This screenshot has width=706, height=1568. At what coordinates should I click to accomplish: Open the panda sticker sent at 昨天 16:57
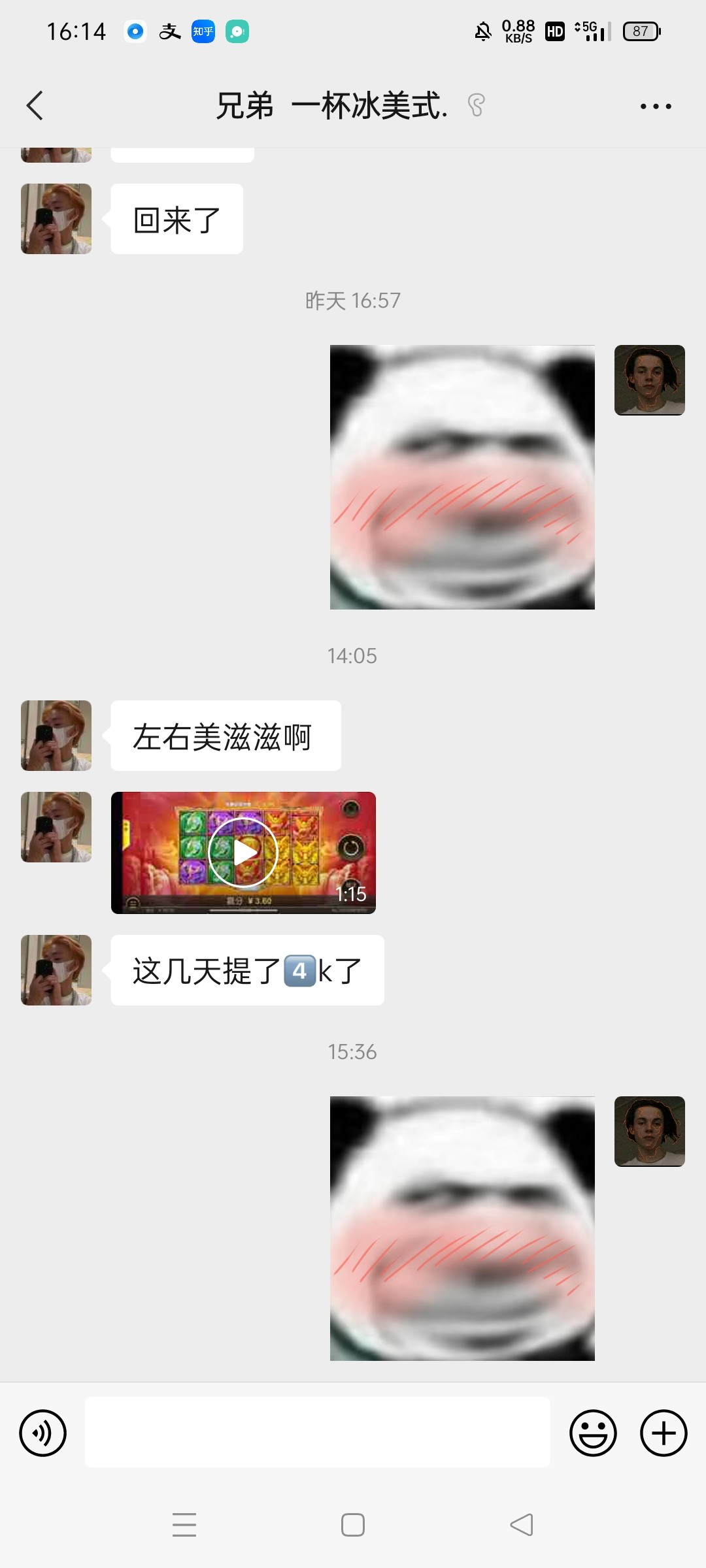coord(462,478)
